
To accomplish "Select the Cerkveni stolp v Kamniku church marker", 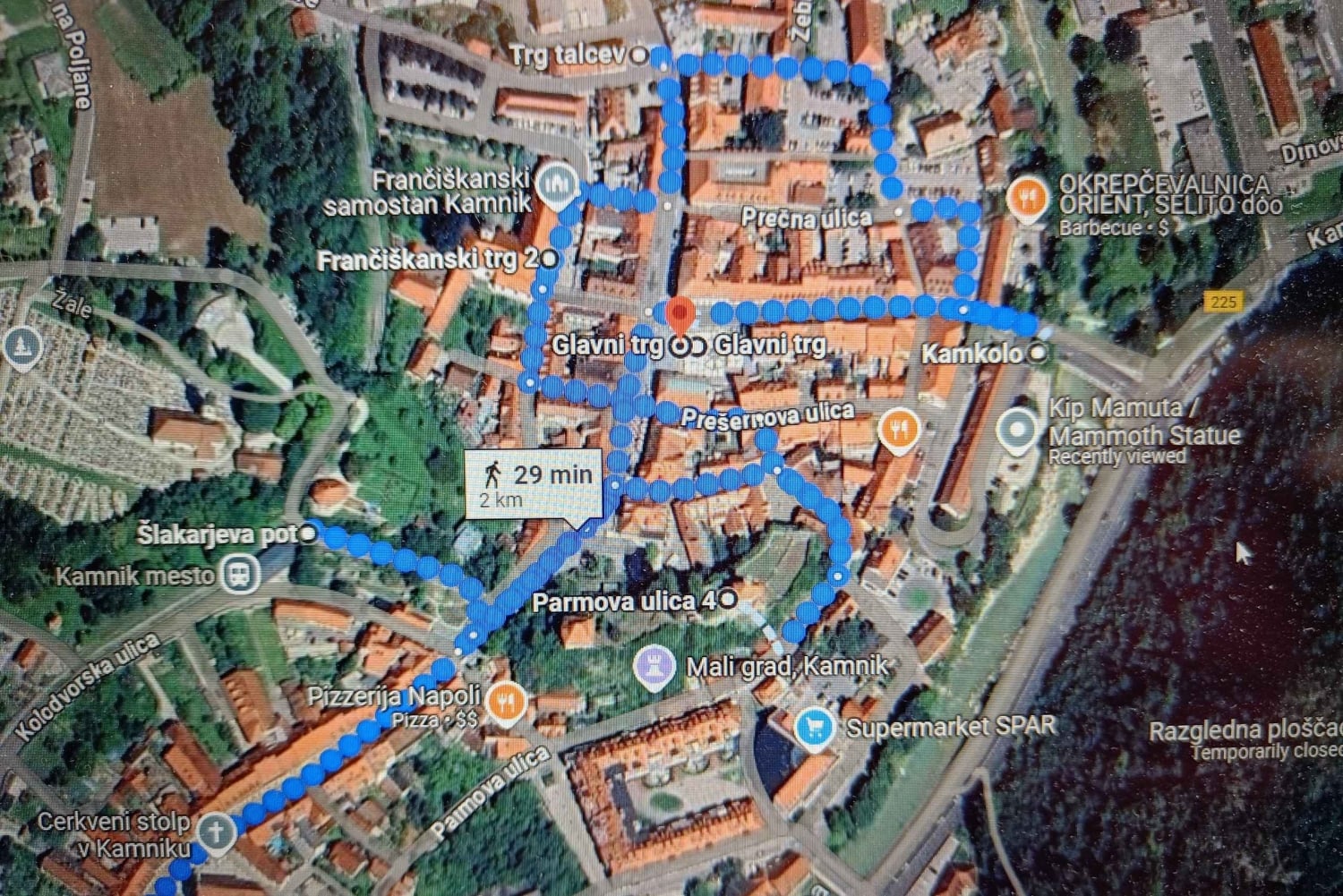I will point(216,832).
